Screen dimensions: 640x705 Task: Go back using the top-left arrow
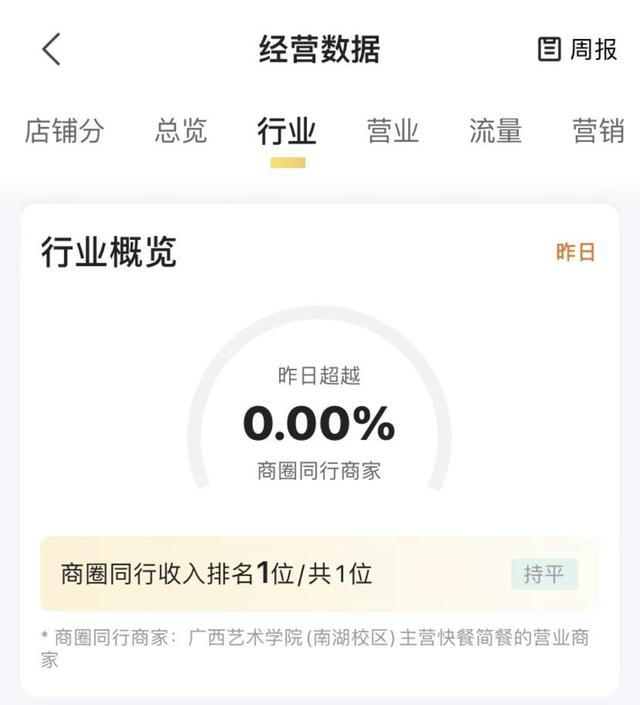pos(52,49)
